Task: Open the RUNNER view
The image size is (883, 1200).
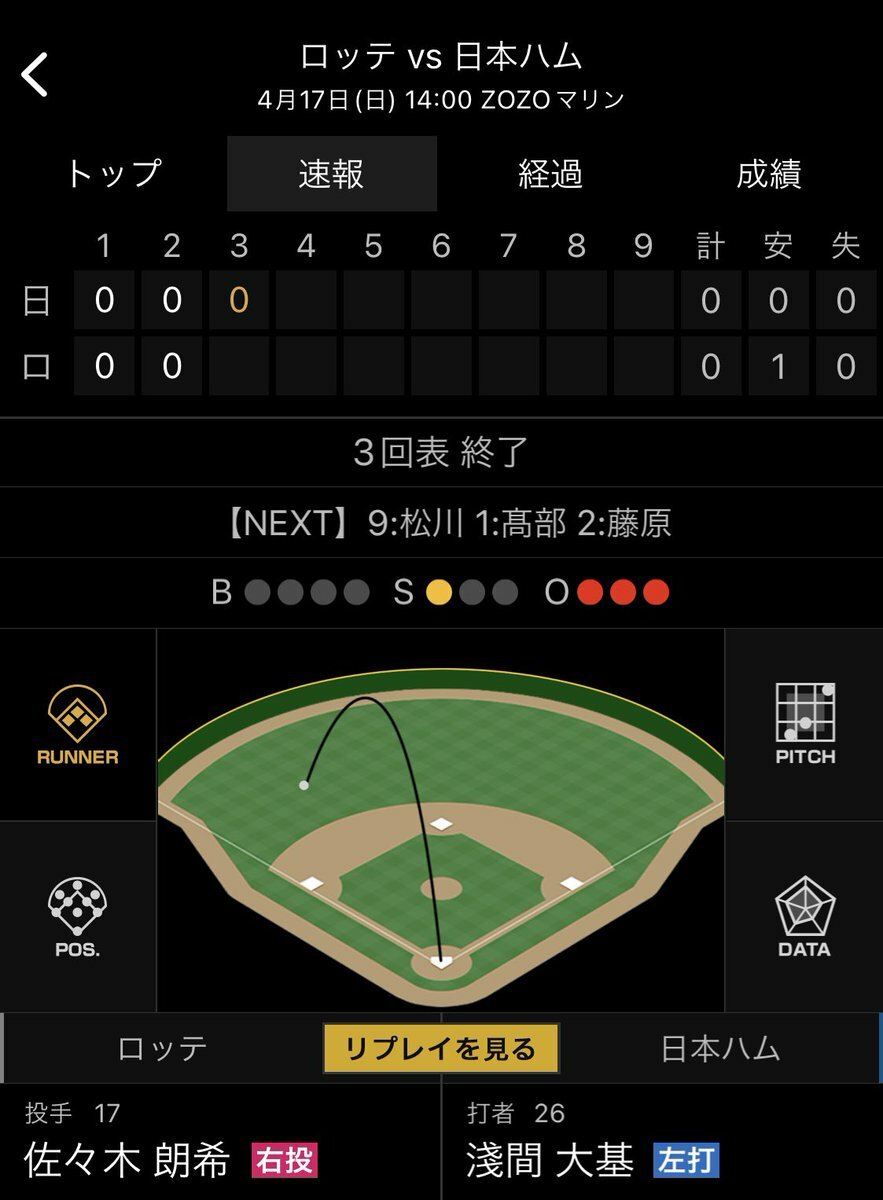Action: click(78, 725)
